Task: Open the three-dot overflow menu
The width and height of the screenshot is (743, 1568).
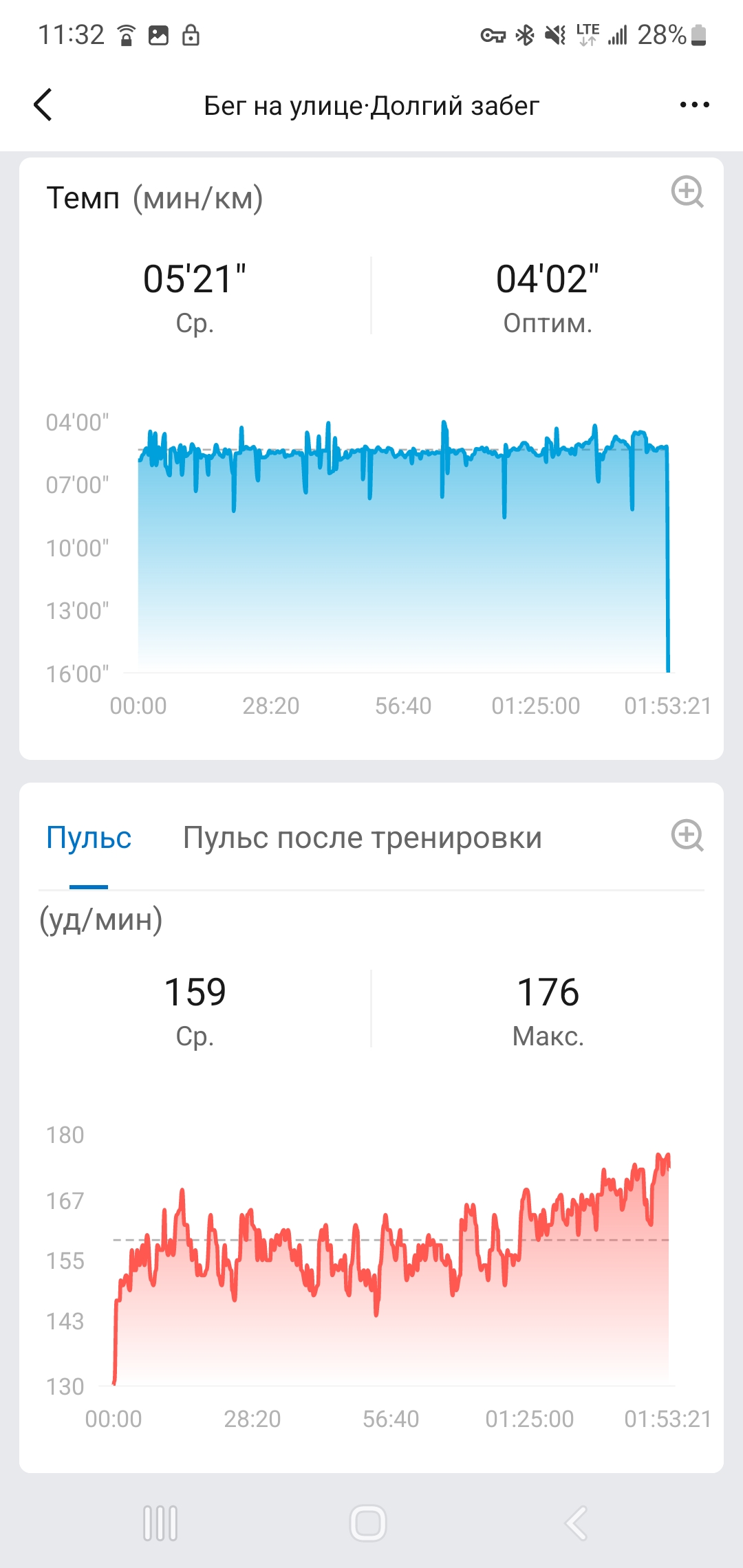Action: coord(694,105)
